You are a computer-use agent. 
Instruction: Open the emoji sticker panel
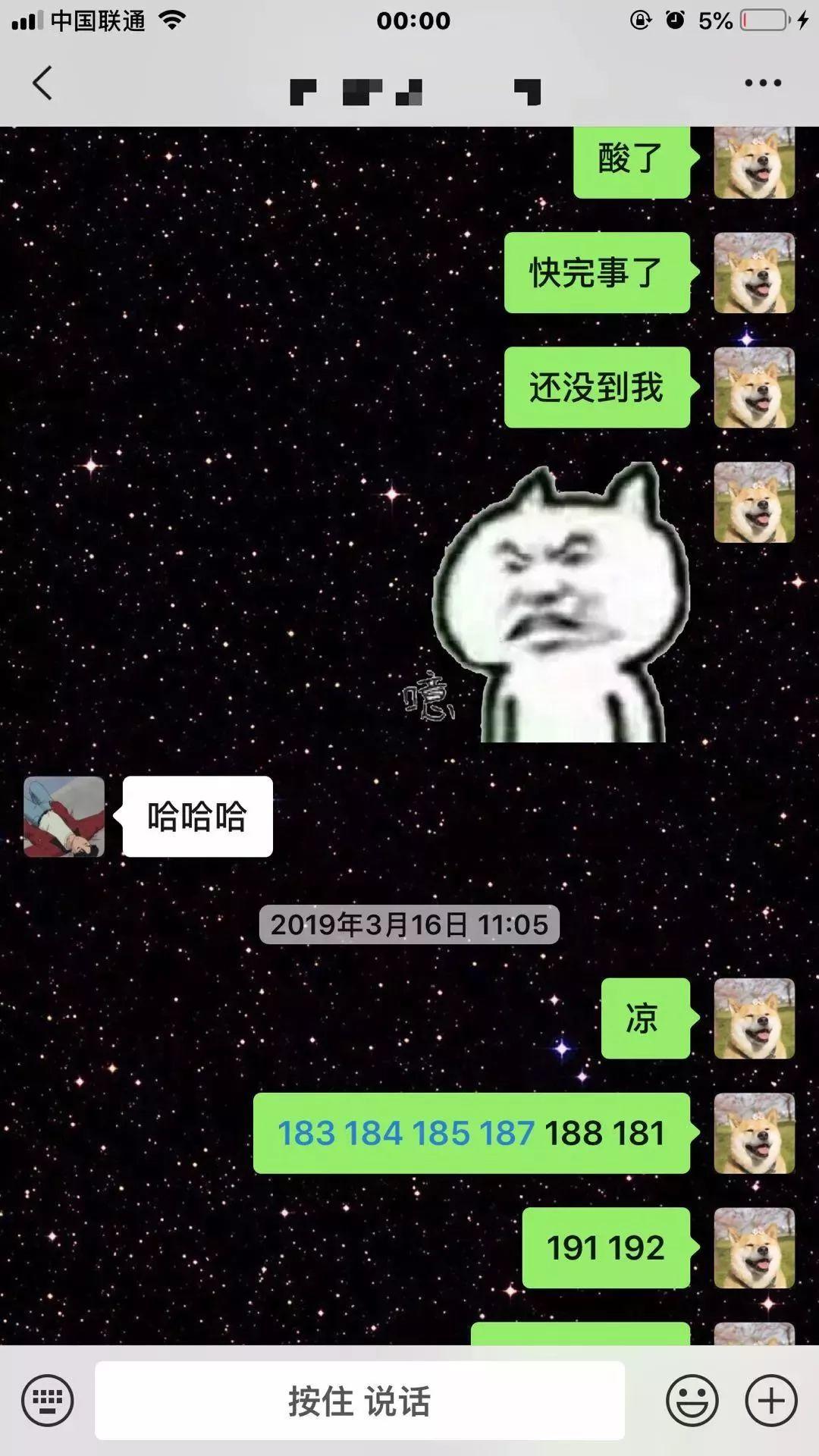click(x=692, y=1400)
